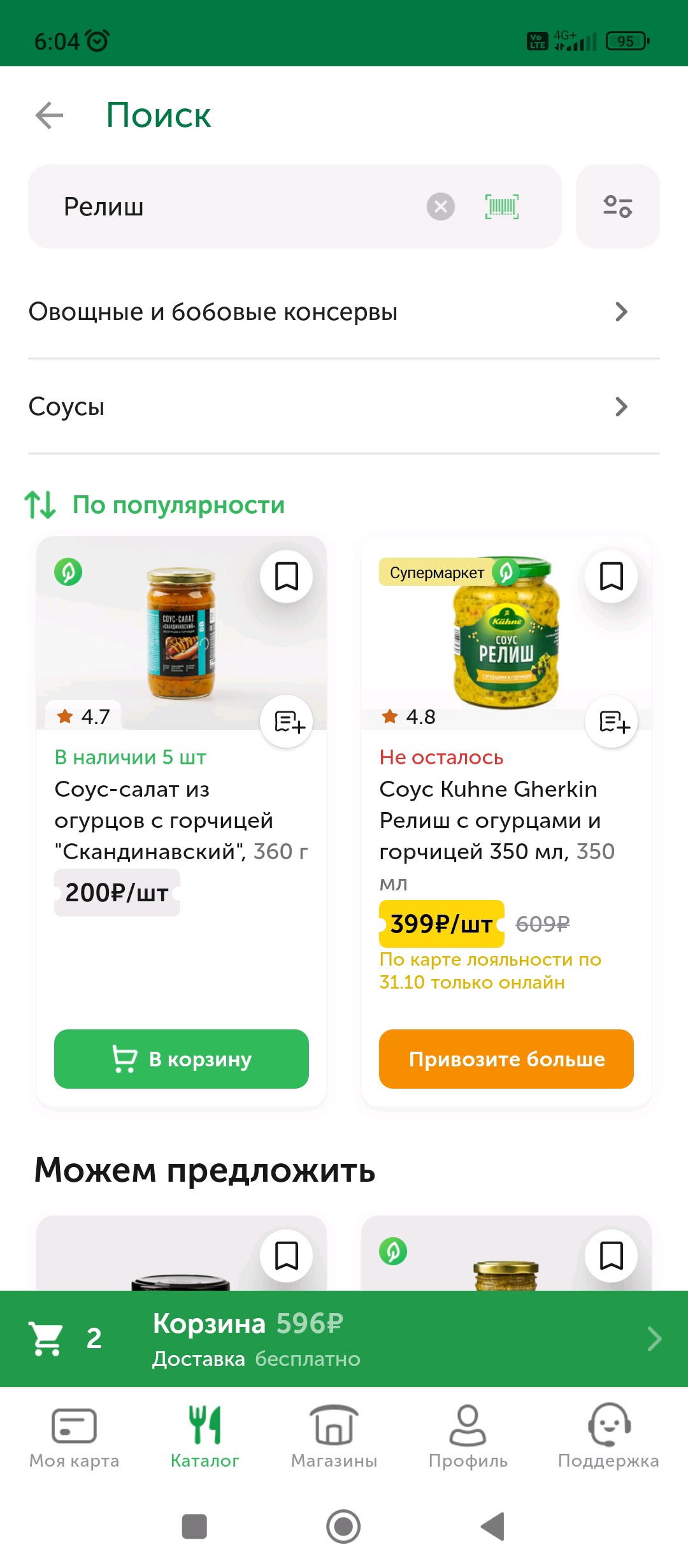Open the Соусы category

[x=328, y=407]
